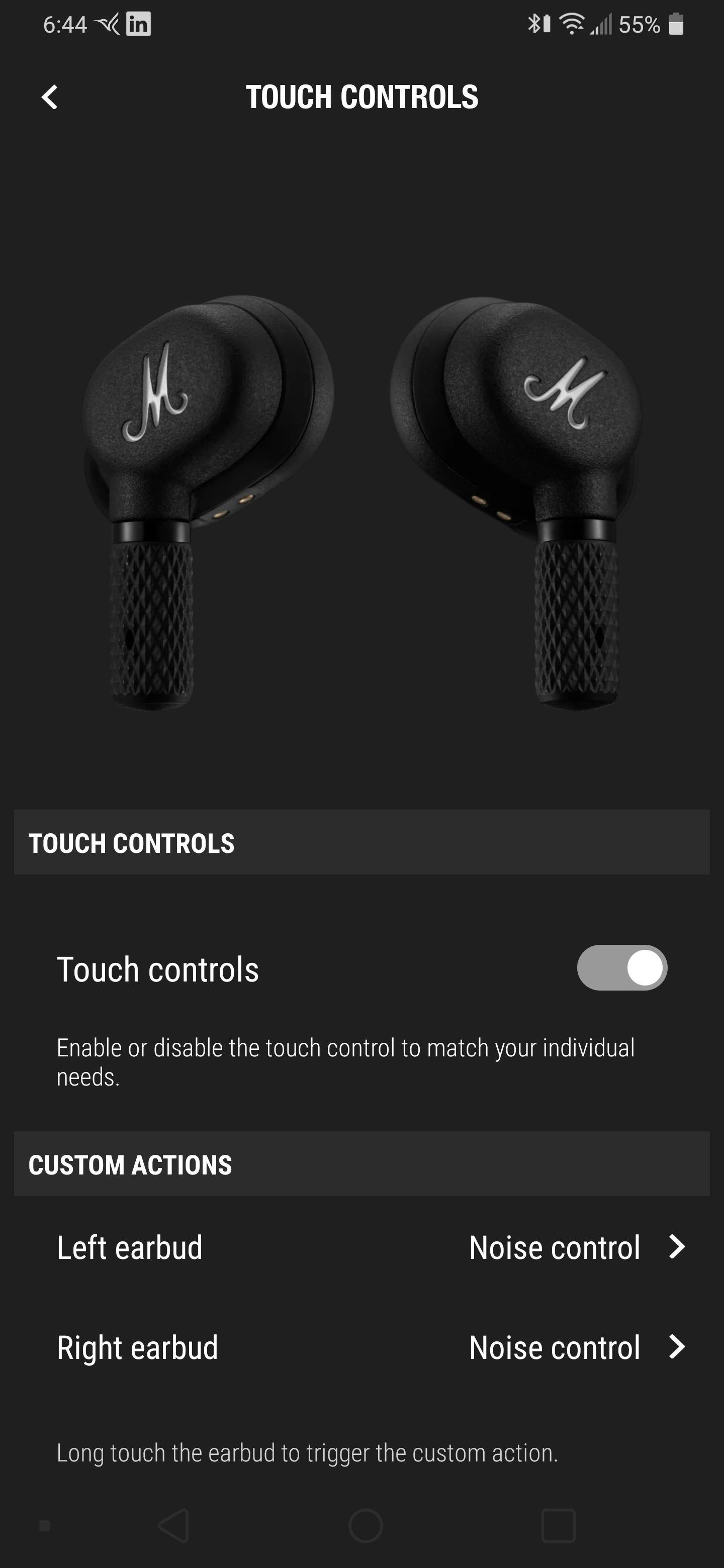Image resolution: width=724 pixels, height=1568 pixels.
Task: Open Right earbud custom action setting
Action: [361, 1347]
